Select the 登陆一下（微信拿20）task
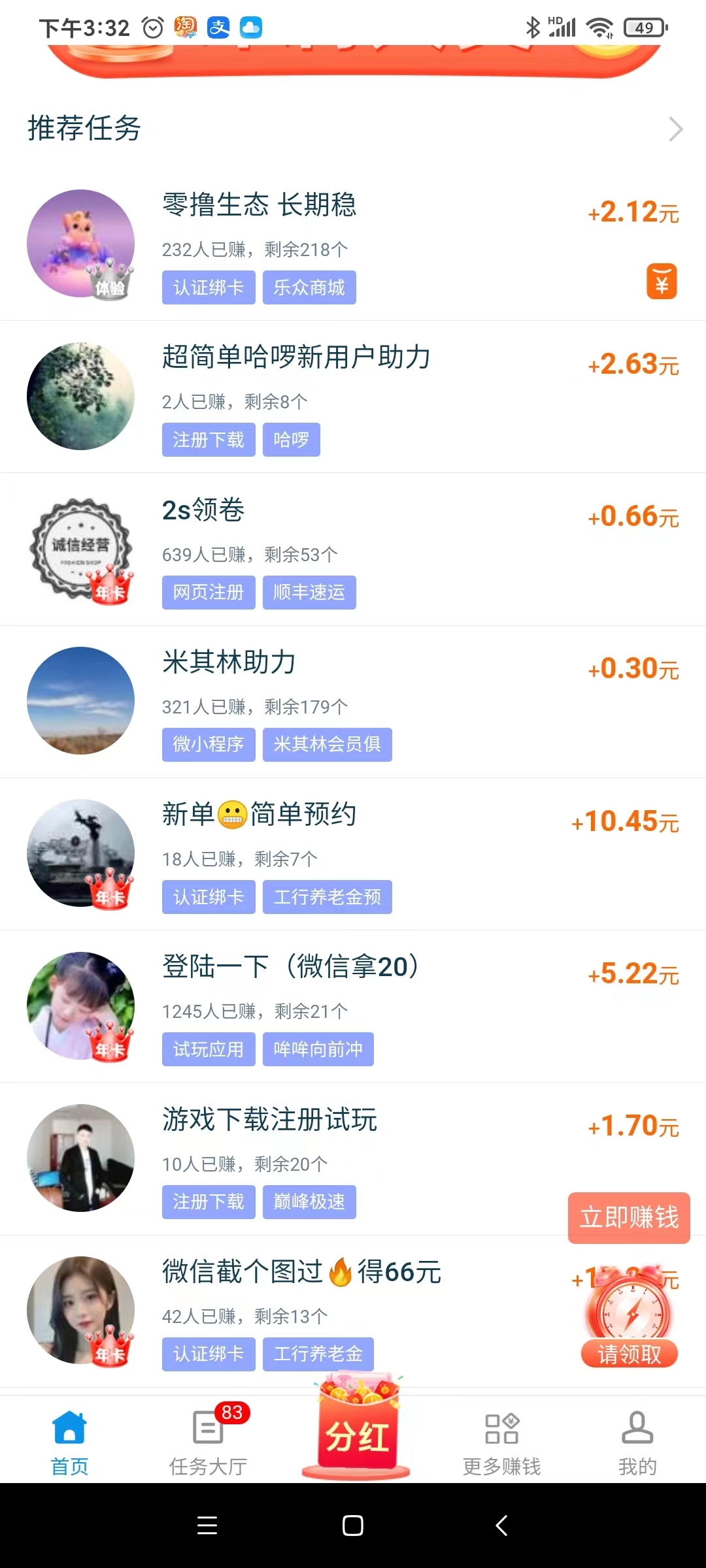 290,968
